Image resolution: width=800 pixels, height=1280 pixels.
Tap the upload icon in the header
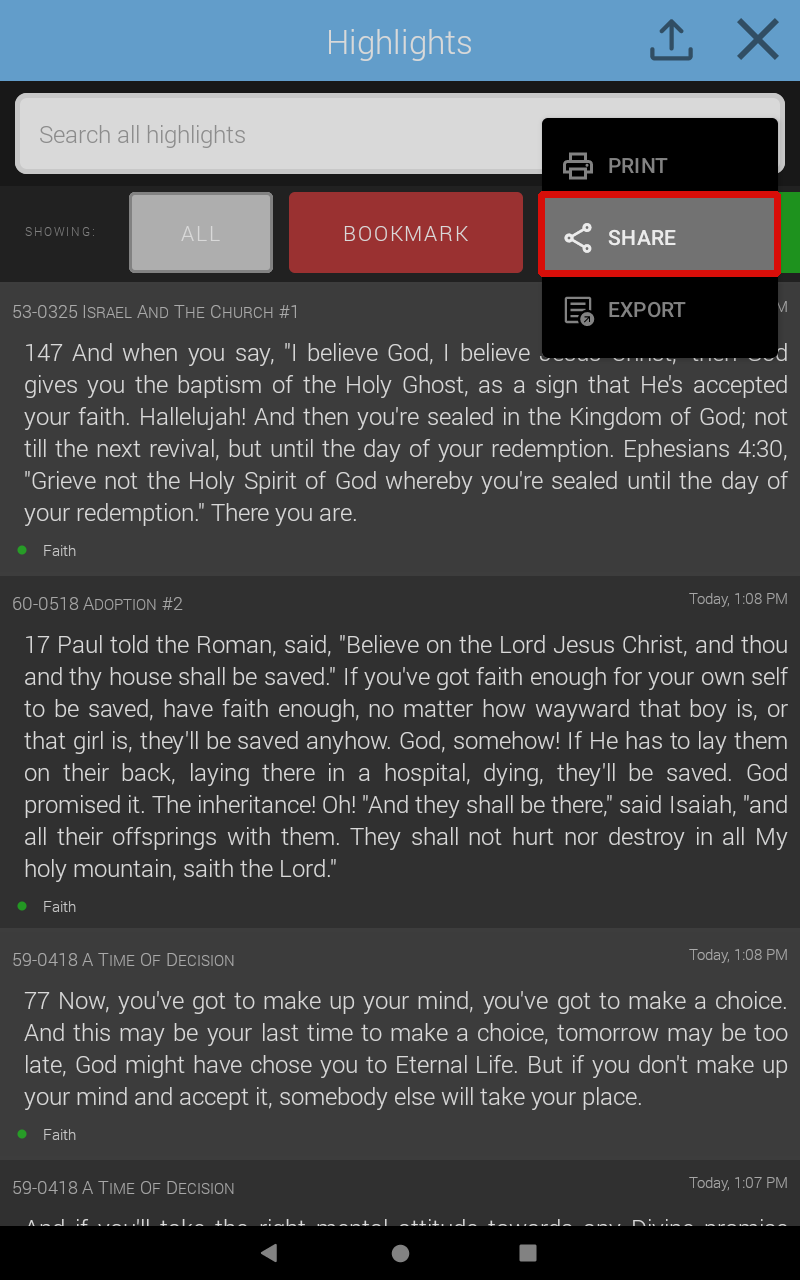671,41
